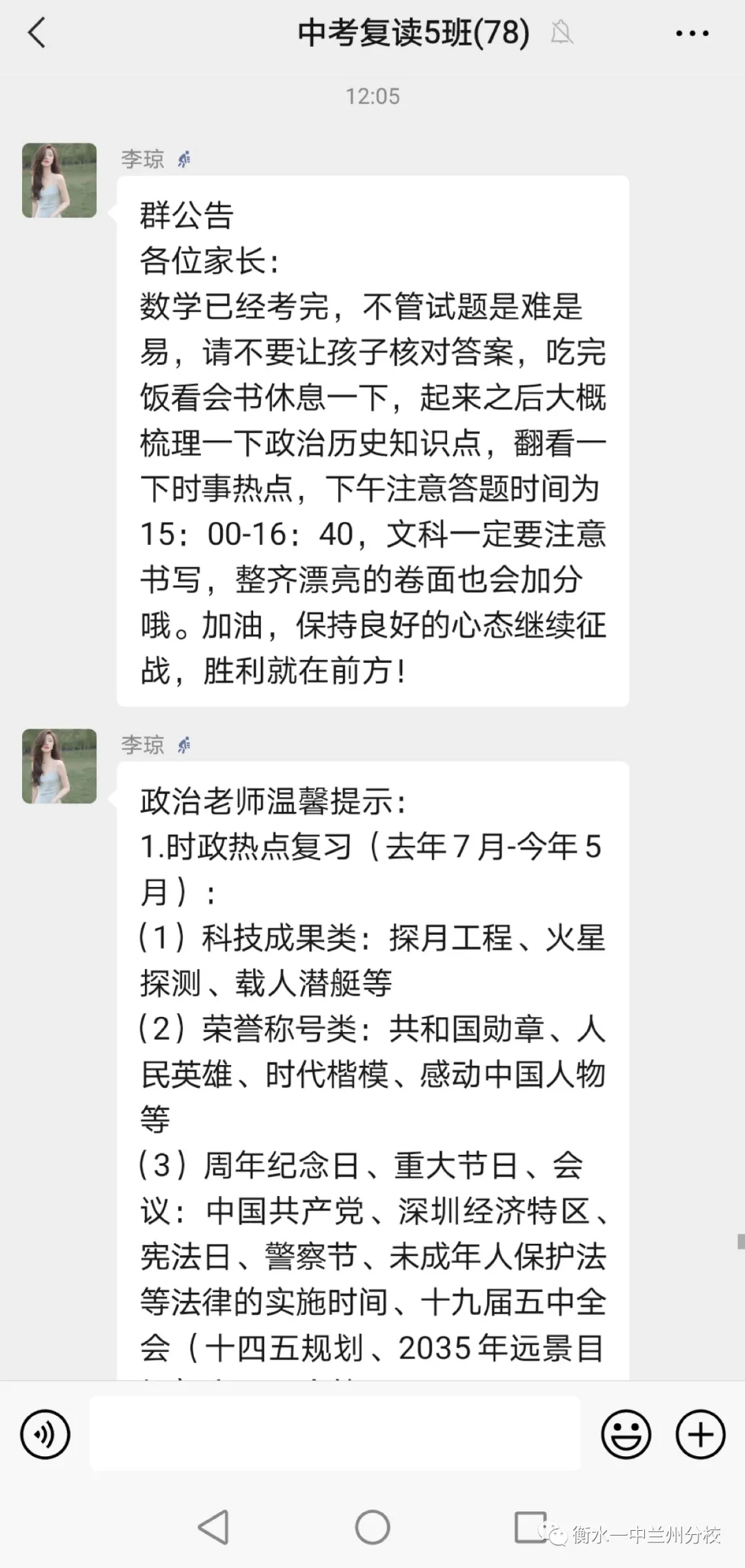Open 李琼's avatar beside 政治老师温馨提示 message
Viewport: 745px width, 1568px height.
[59, 766]
